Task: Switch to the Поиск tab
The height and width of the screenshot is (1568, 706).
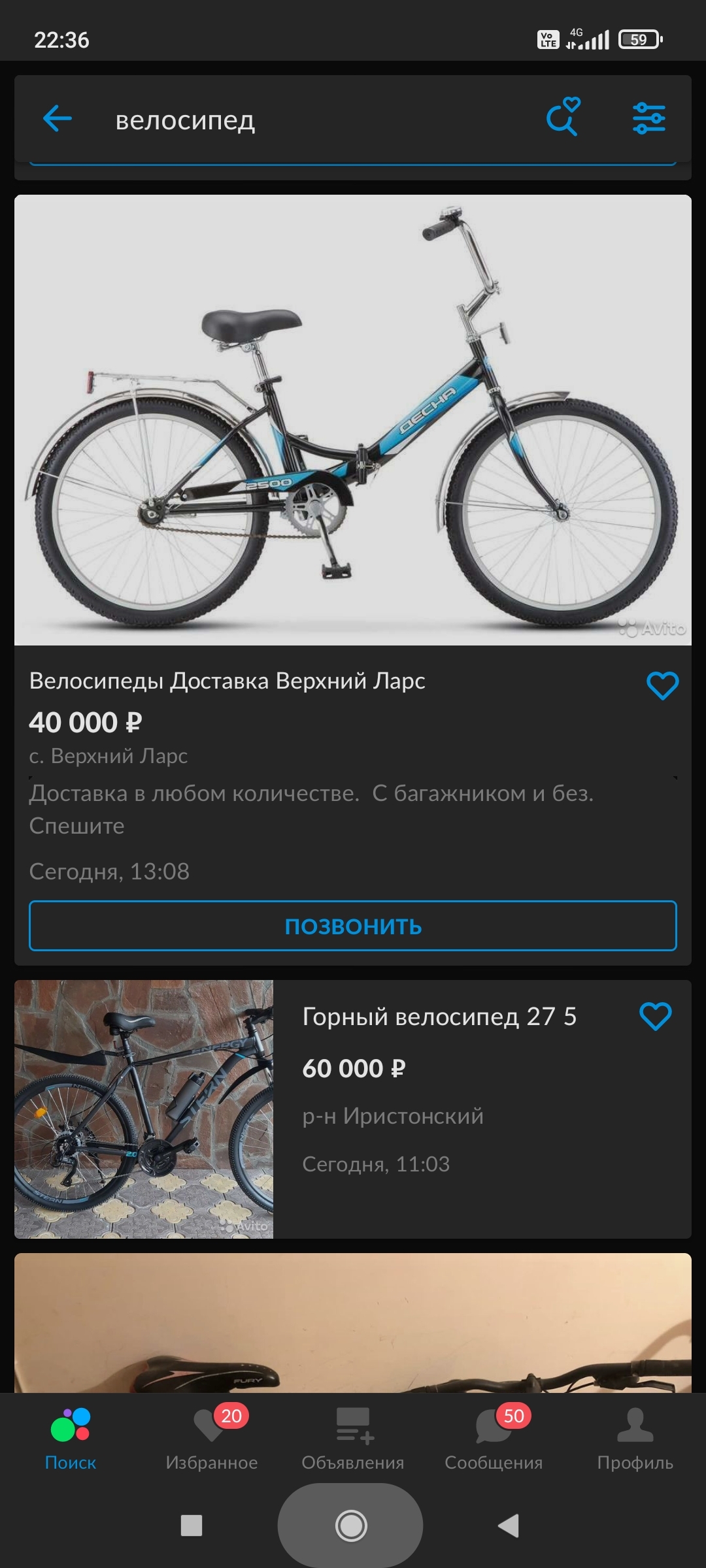Action: click(71, 1438)
